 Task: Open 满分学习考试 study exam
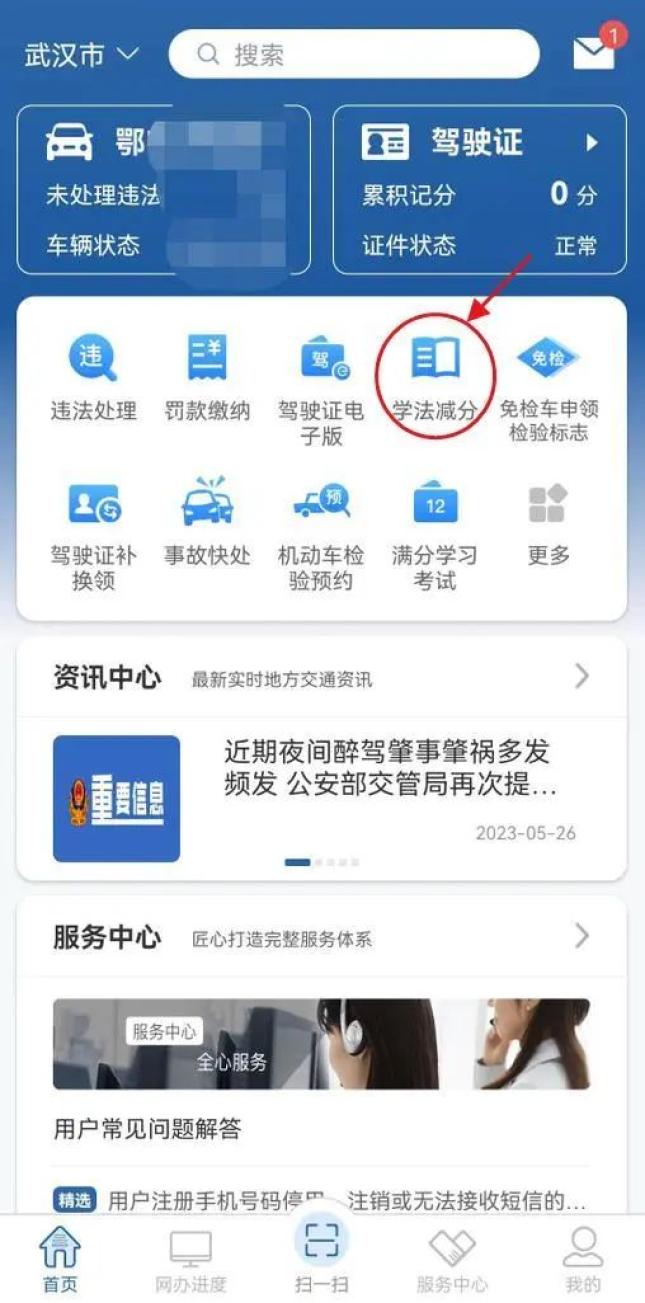[434, 530]
